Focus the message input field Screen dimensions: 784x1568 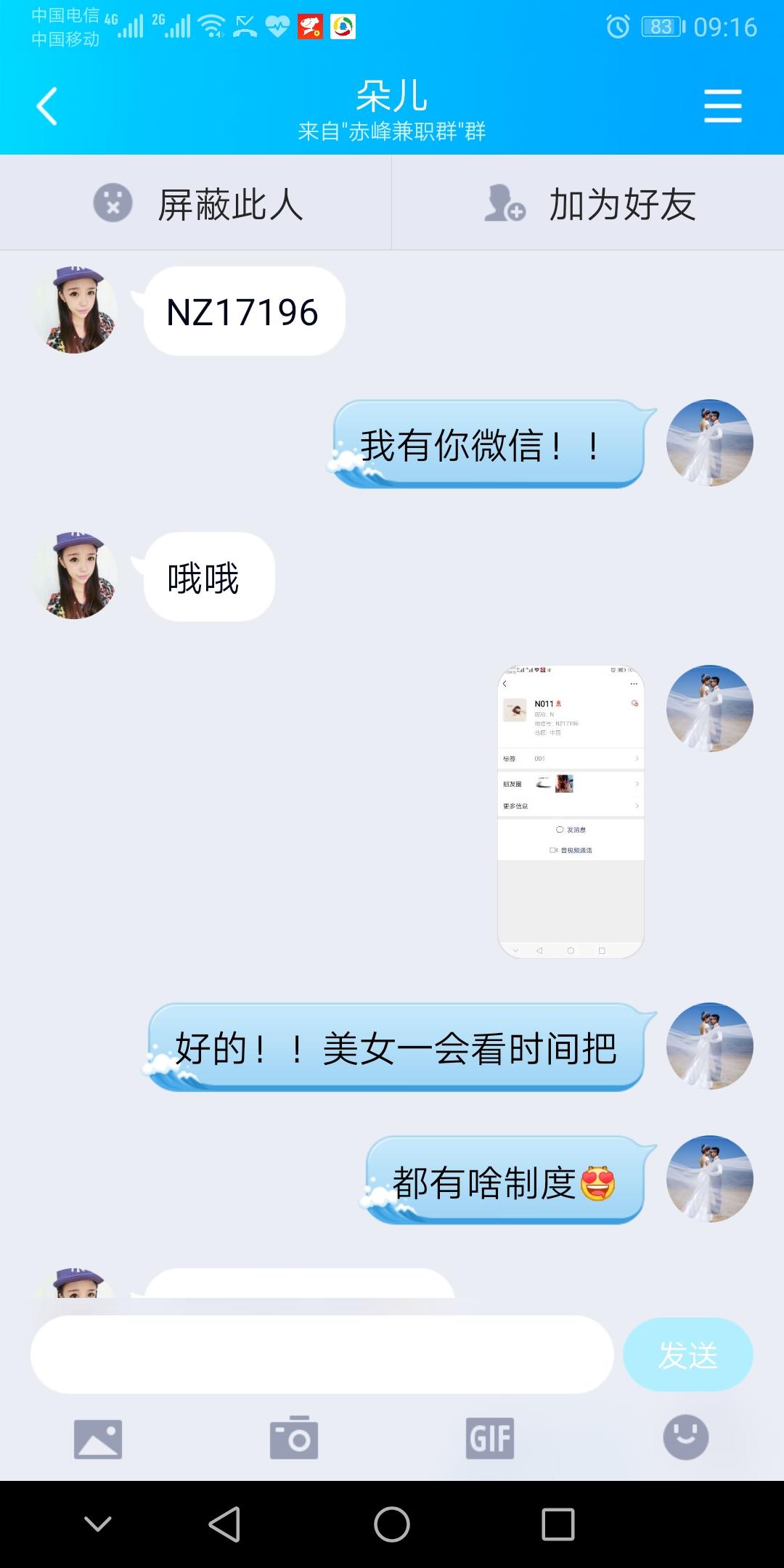[x=322, y=1354]
